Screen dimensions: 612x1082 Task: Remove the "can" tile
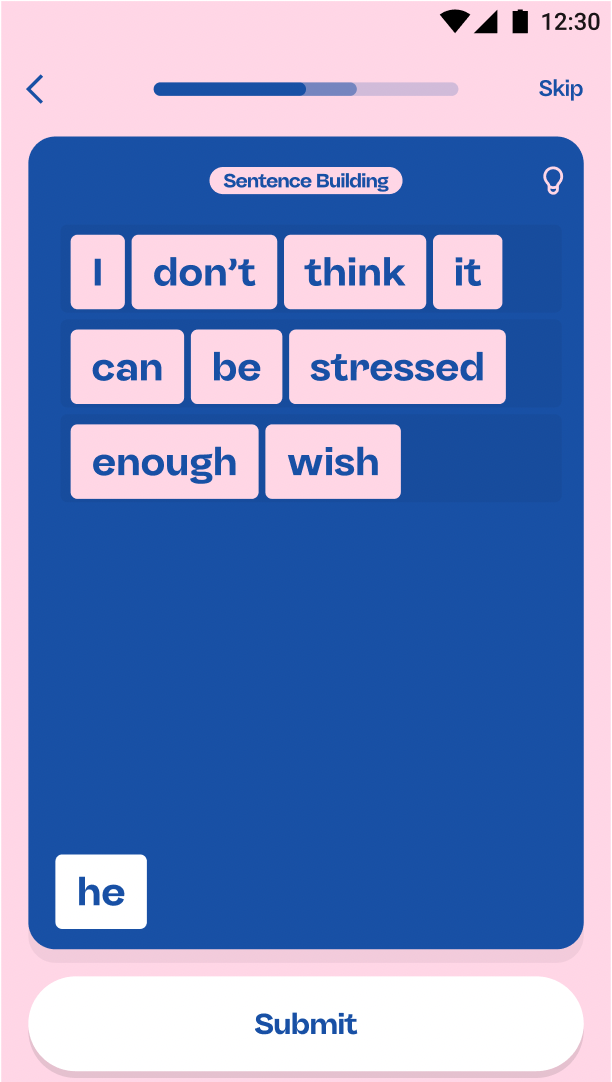click(127, 367)
